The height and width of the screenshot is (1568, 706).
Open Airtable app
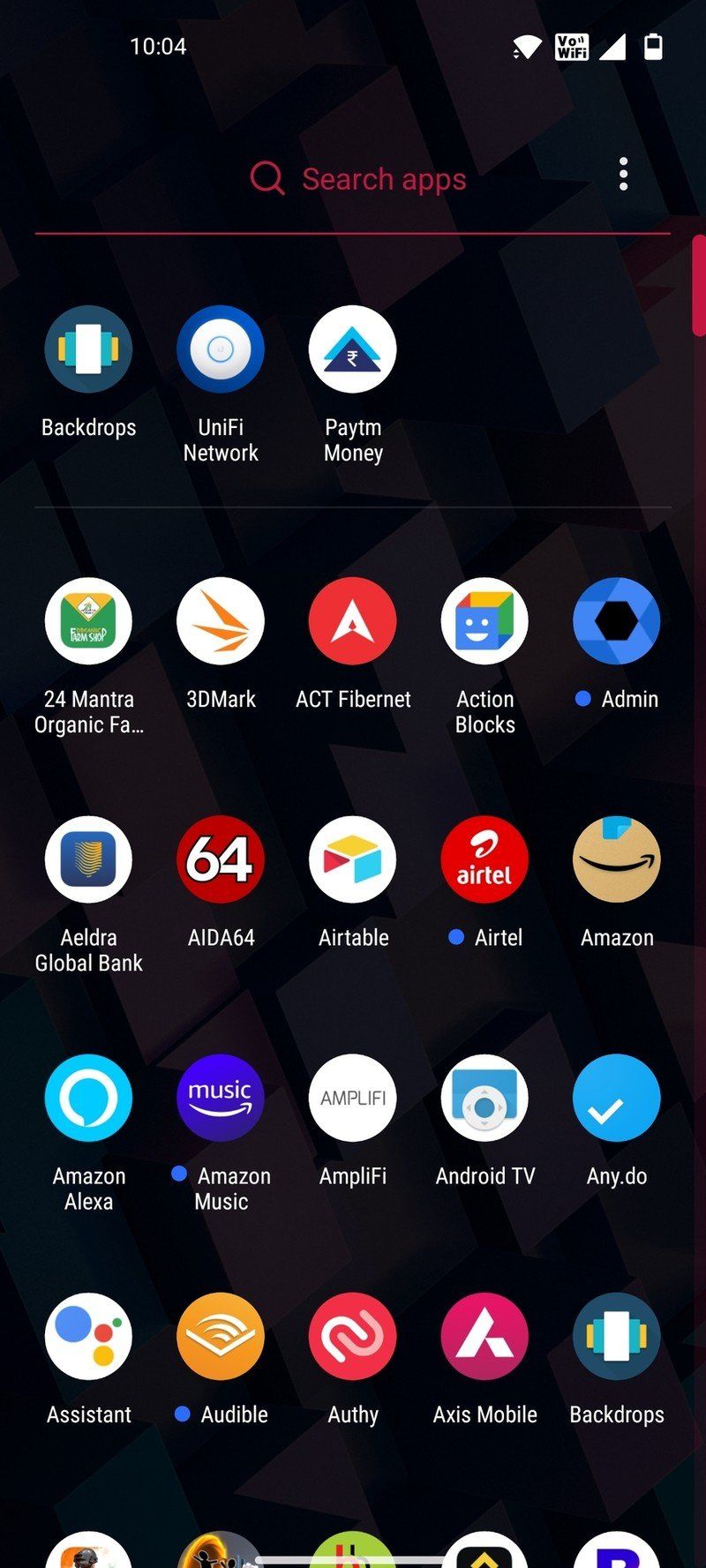(353, 859)
